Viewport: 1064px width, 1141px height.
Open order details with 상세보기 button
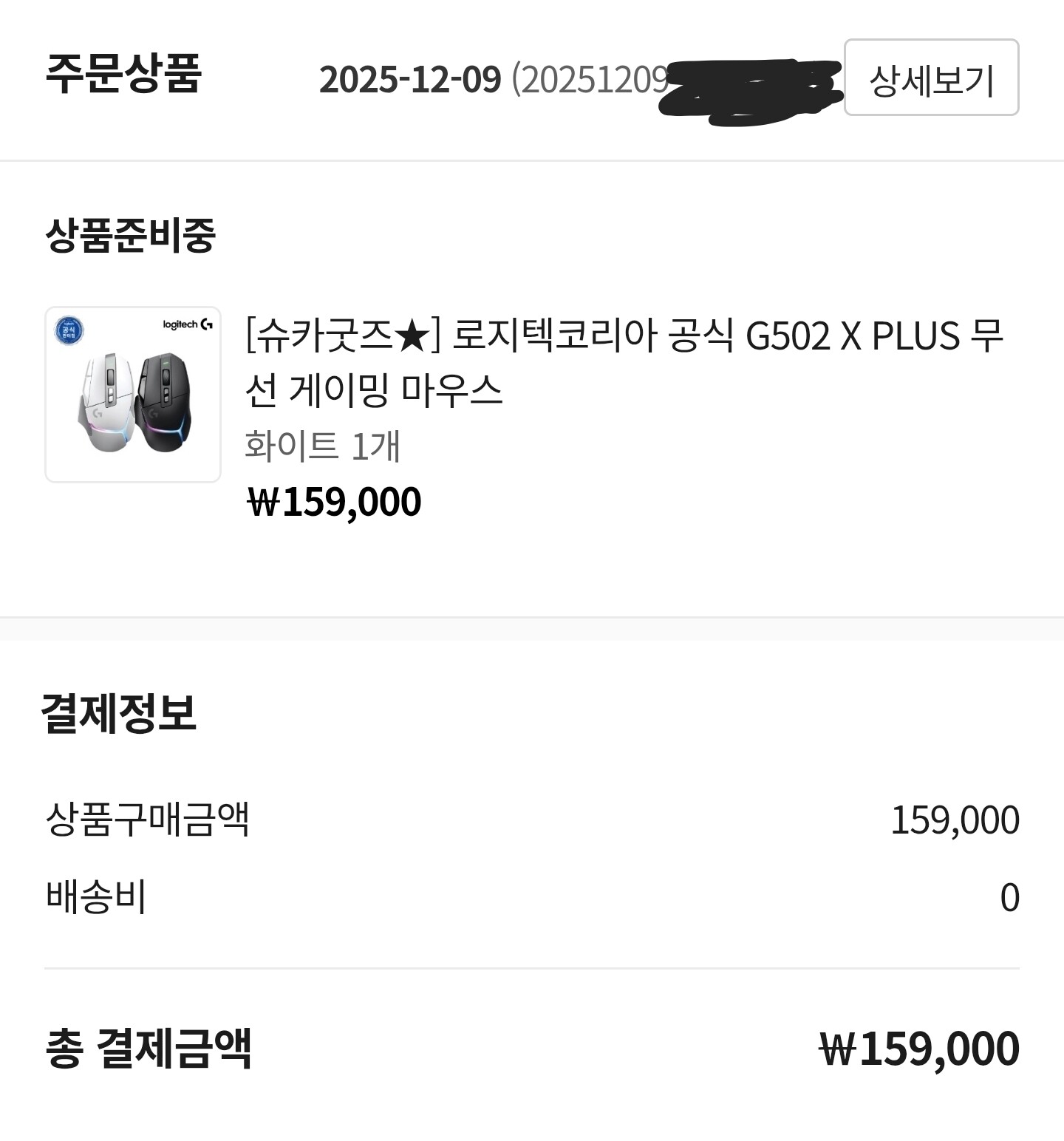(931, 78)
